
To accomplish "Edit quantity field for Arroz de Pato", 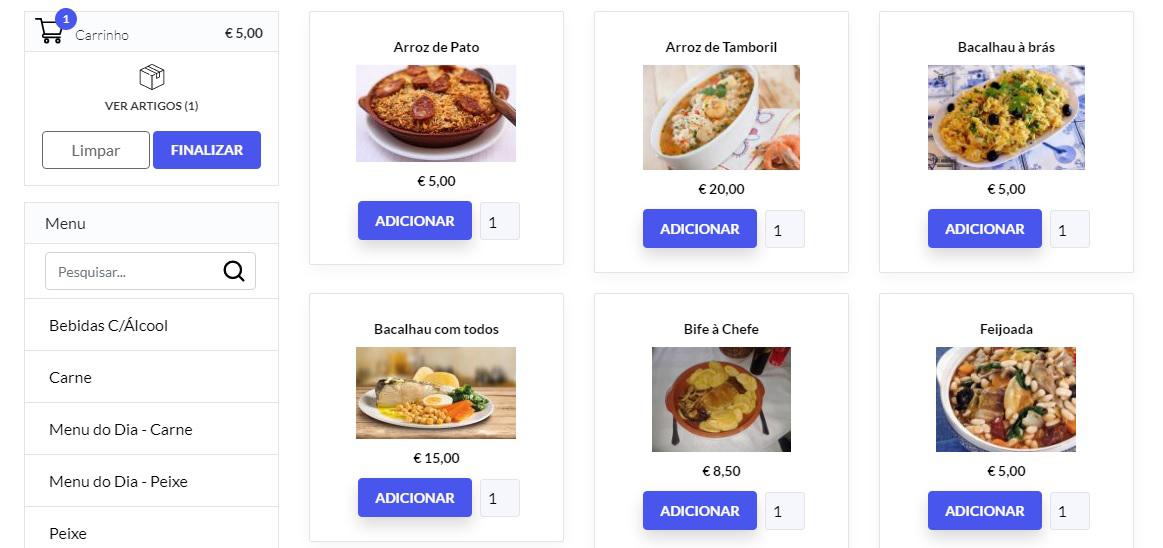I will point(499,222).
